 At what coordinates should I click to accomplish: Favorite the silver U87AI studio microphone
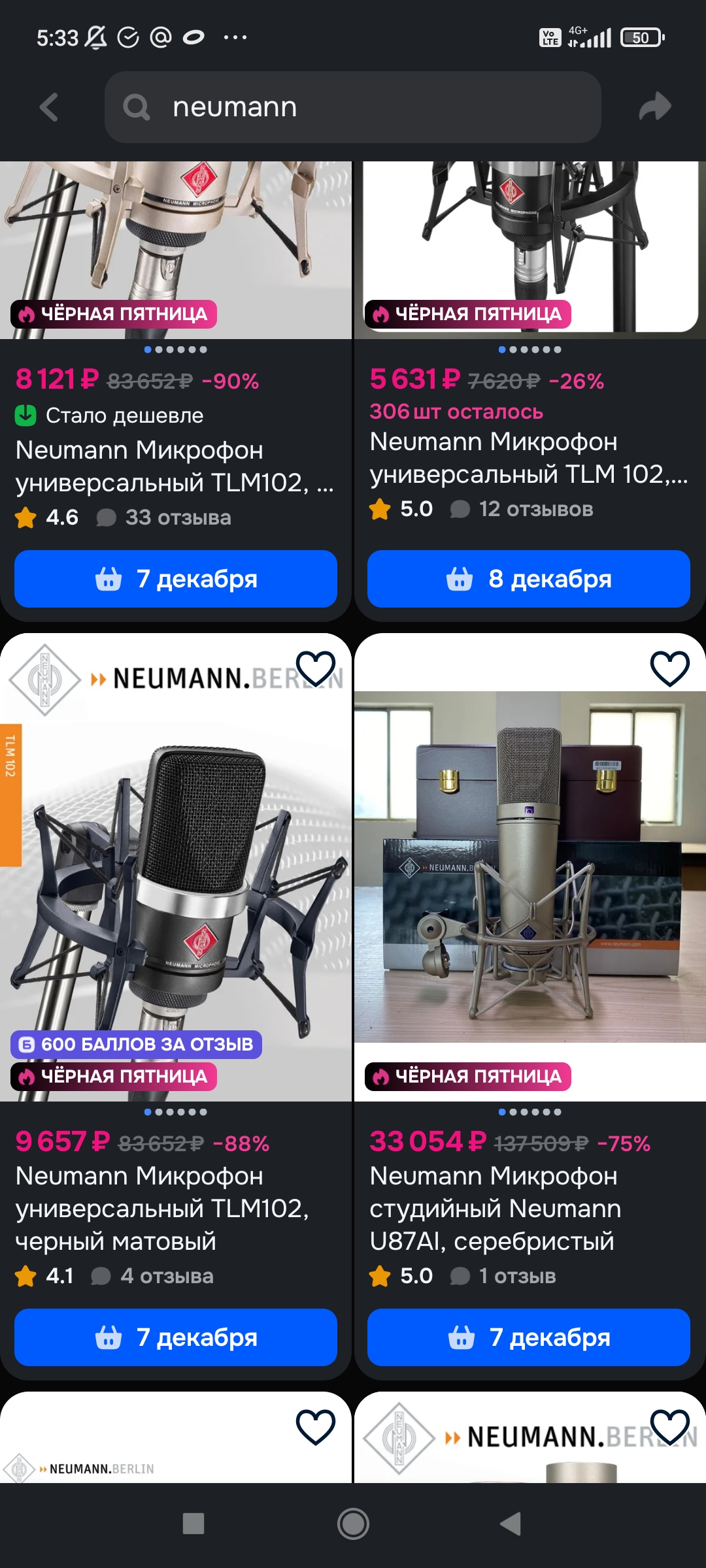pos(670,668)
